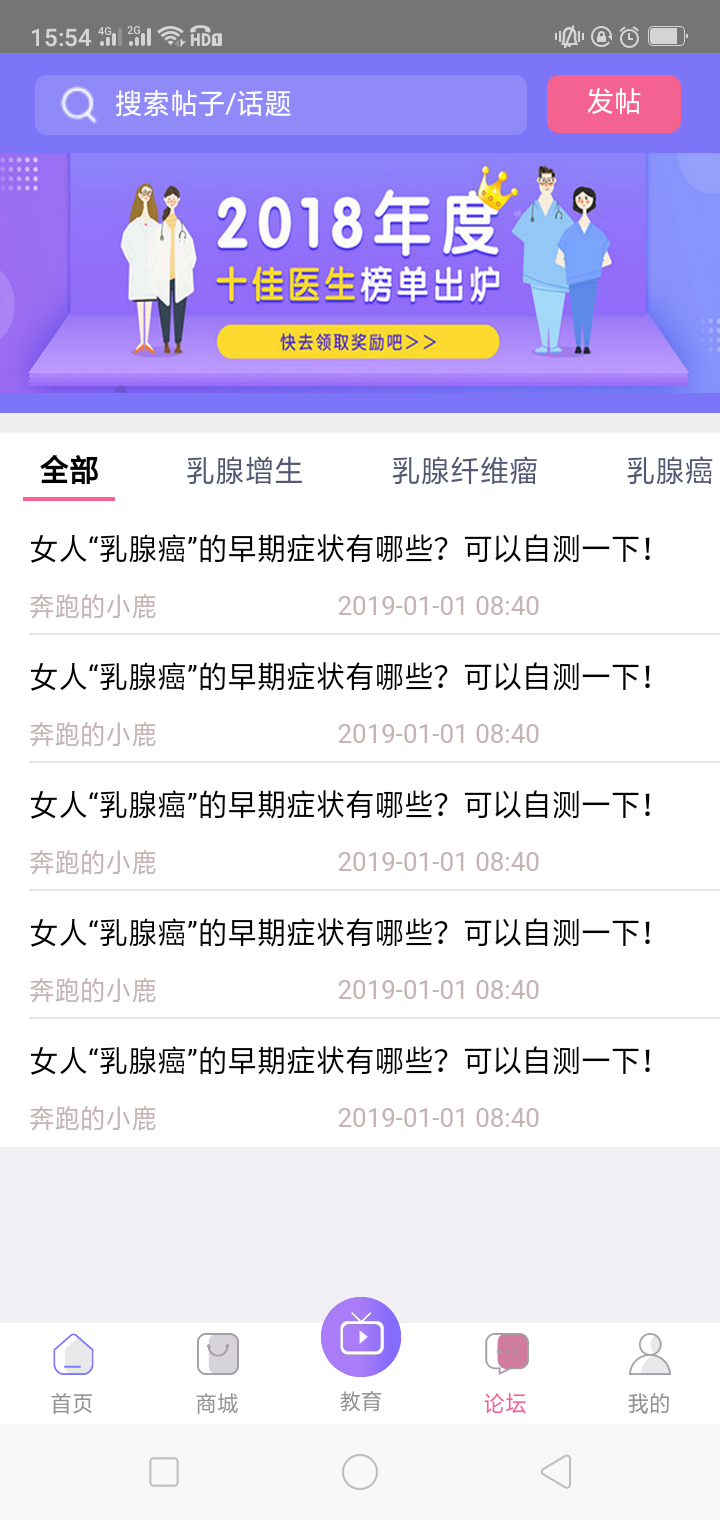Show posts under 乳腺纤维瘤
720x1520 pixels.
pos(464,470)
